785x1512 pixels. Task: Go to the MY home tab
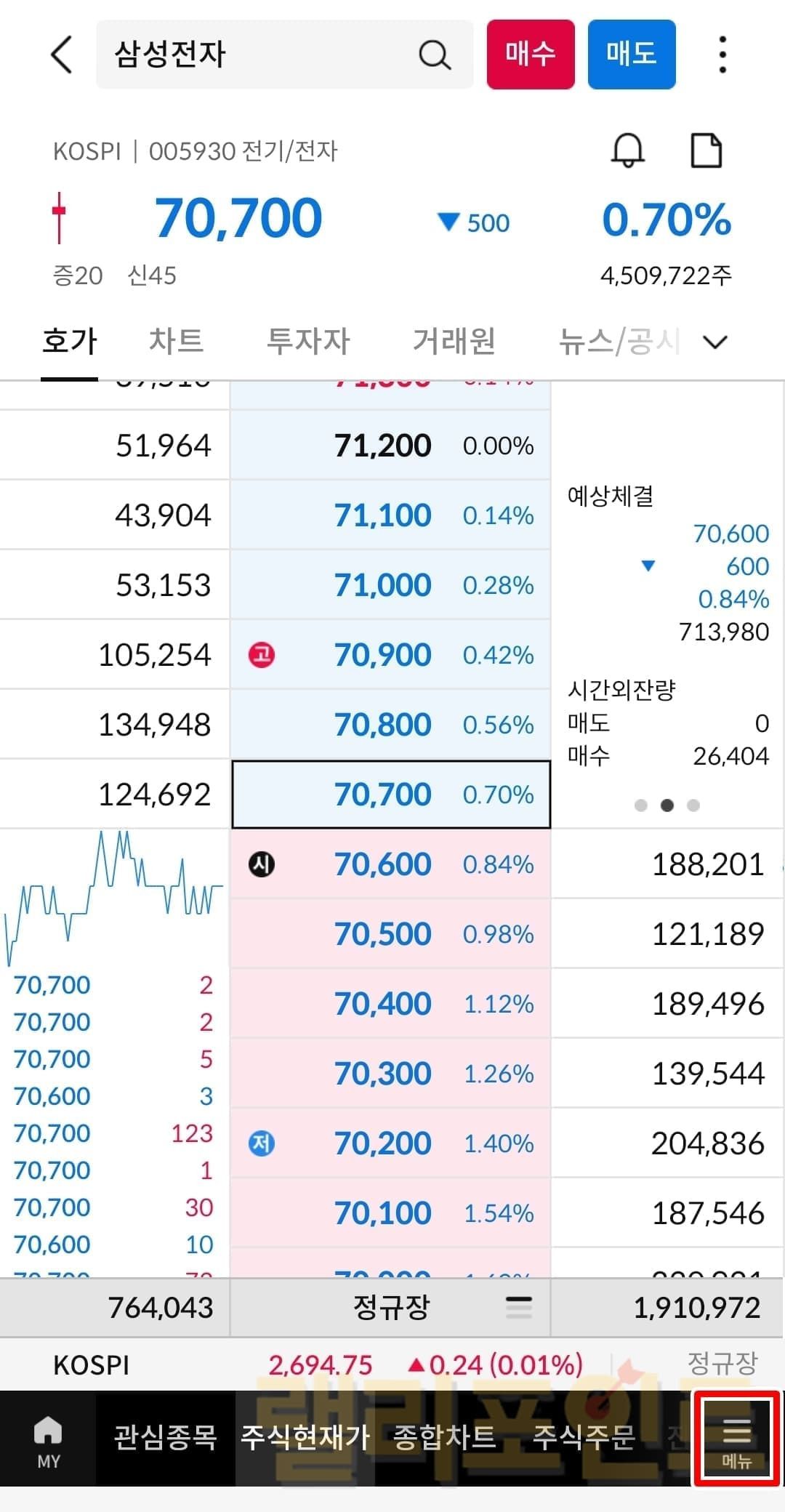pos(48,1439)
